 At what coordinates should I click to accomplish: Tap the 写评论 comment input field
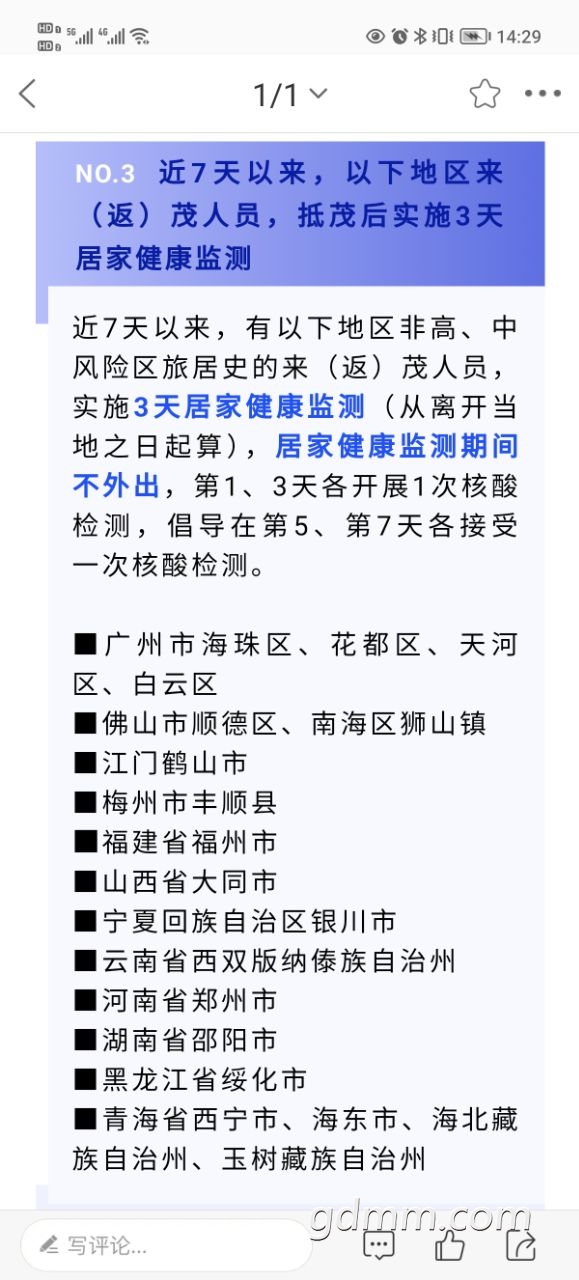click(167, 1245)
